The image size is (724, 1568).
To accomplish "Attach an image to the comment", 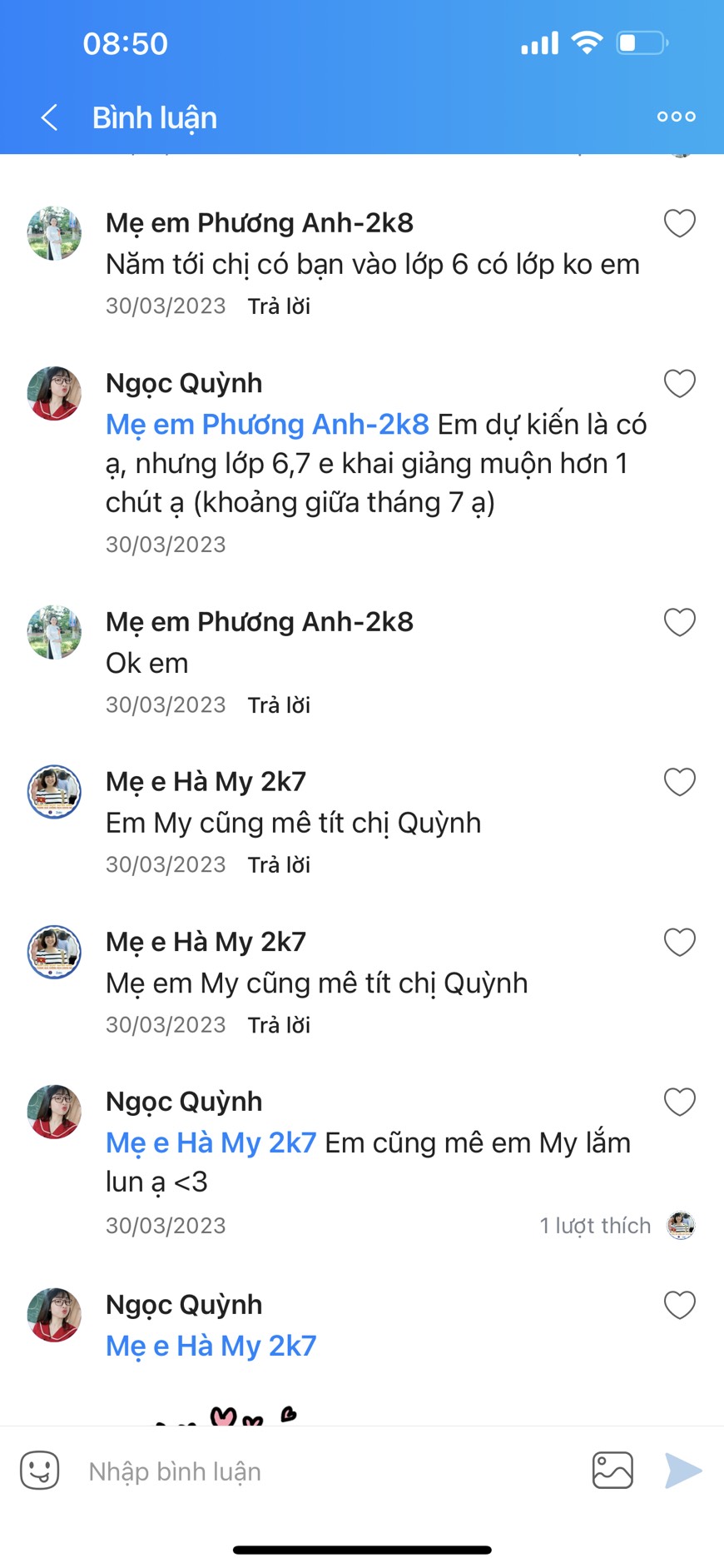I will pyautogui.click(x=612, y=1471).
